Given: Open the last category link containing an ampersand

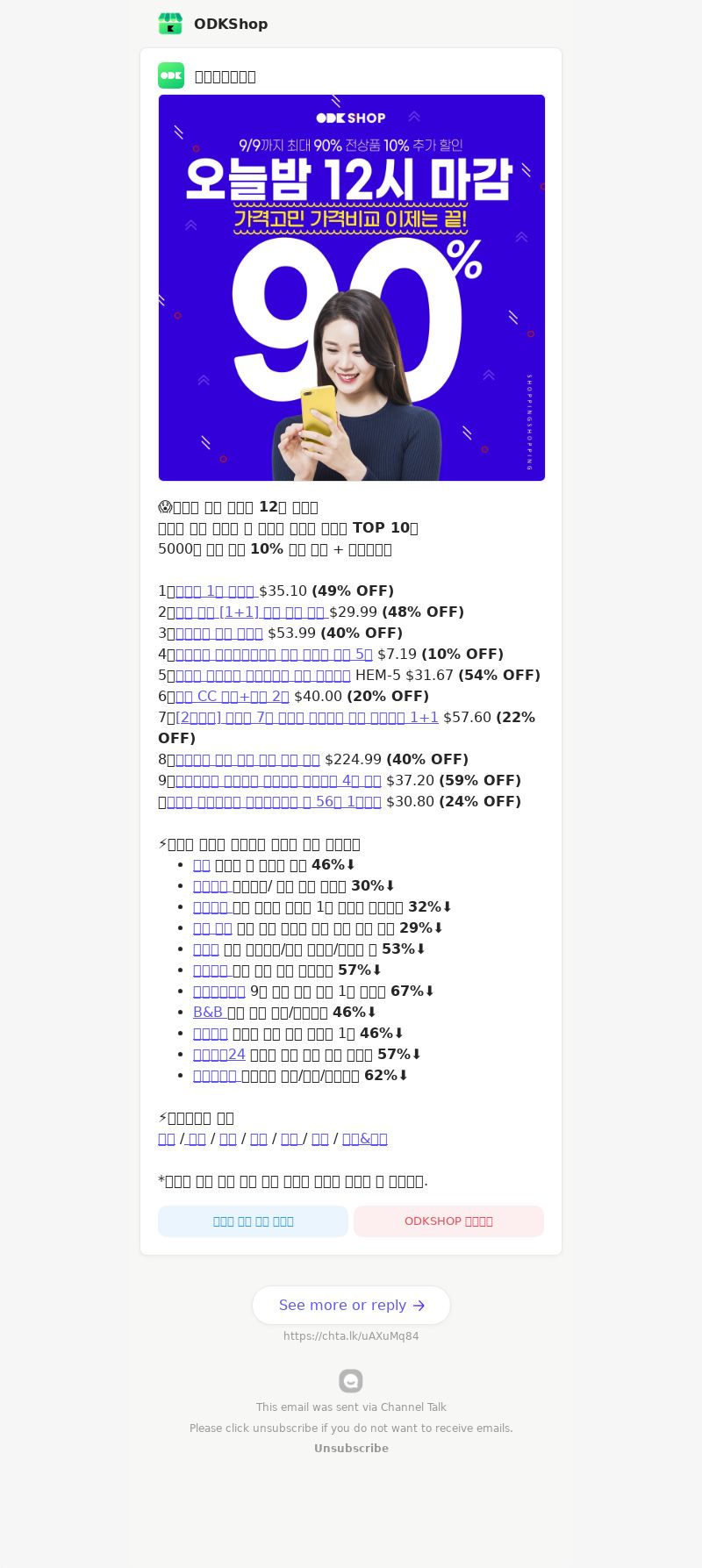Looking at the screenshot, I should 364,1139.
